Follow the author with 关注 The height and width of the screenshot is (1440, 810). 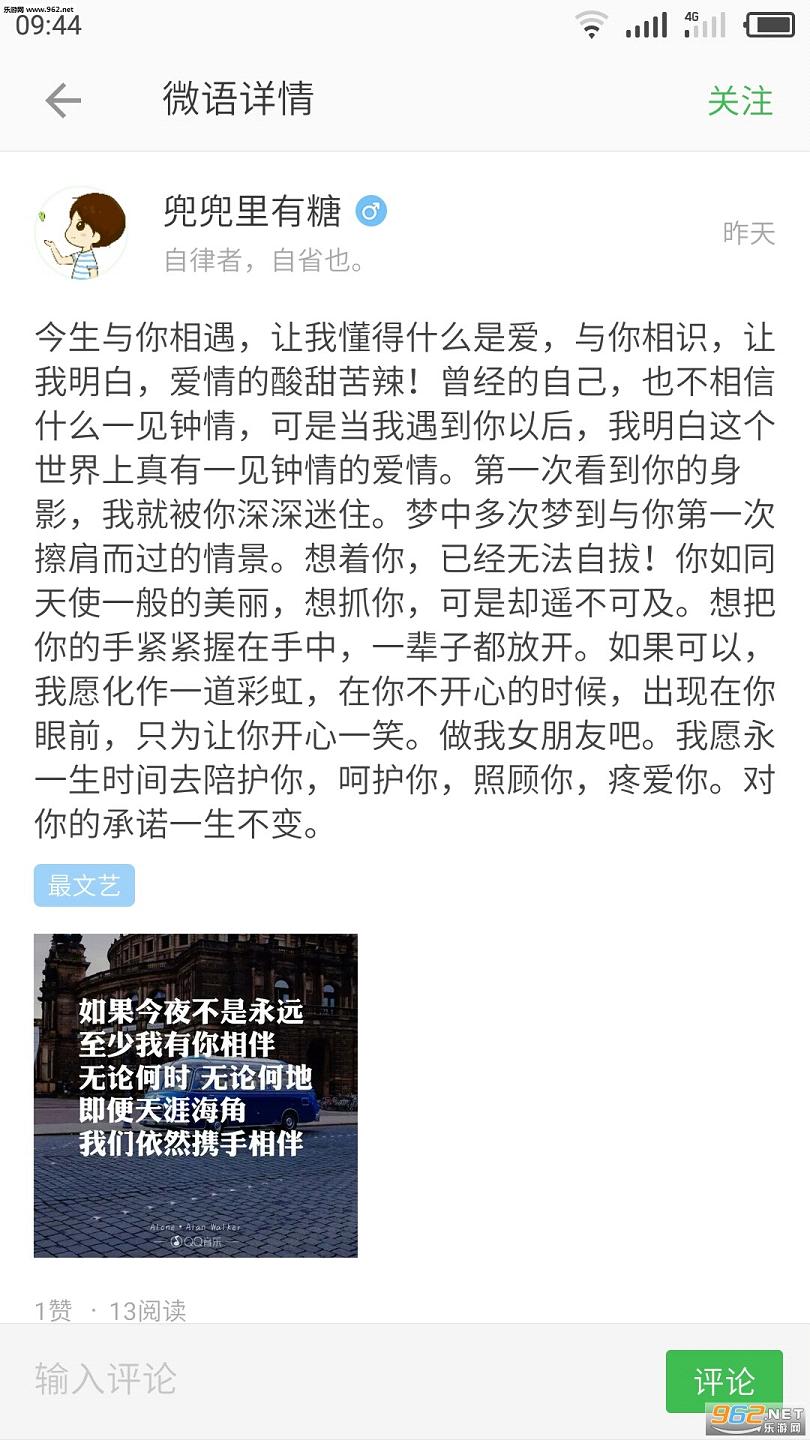point(740,101)
